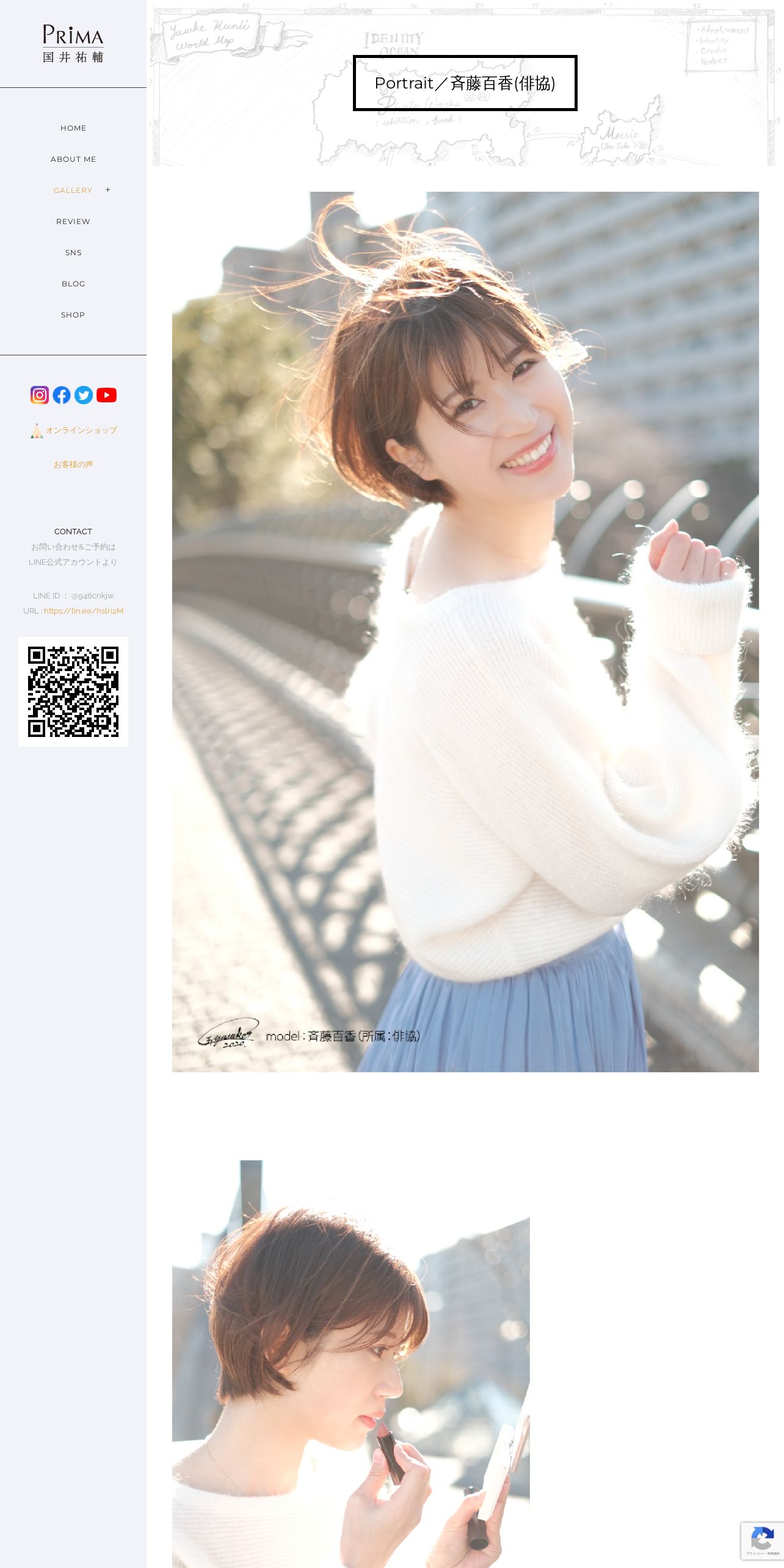The image size is (784, 1568).
Task: Open the Instagram icon link
Action: [x=40, y=395]
